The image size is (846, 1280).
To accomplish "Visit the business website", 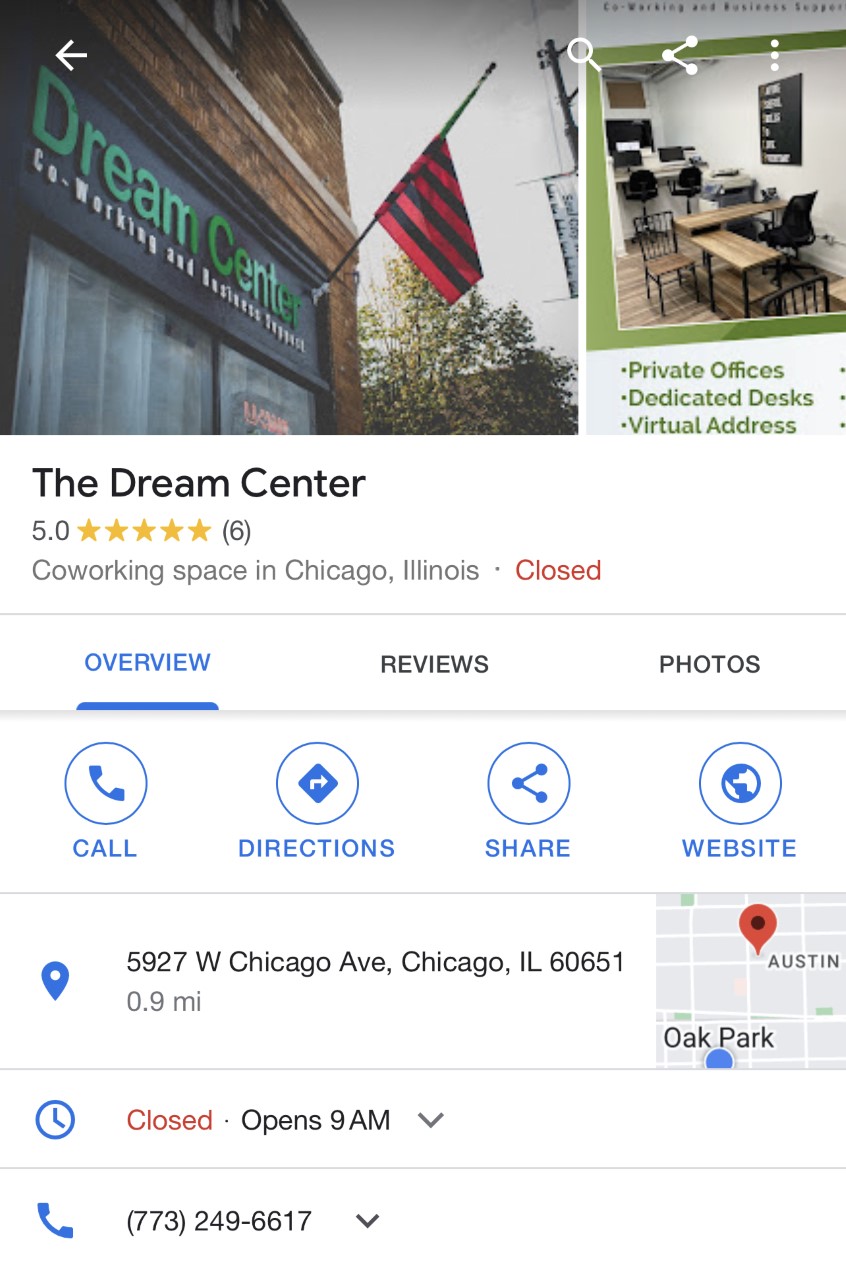I will click(x=739, y=801).
